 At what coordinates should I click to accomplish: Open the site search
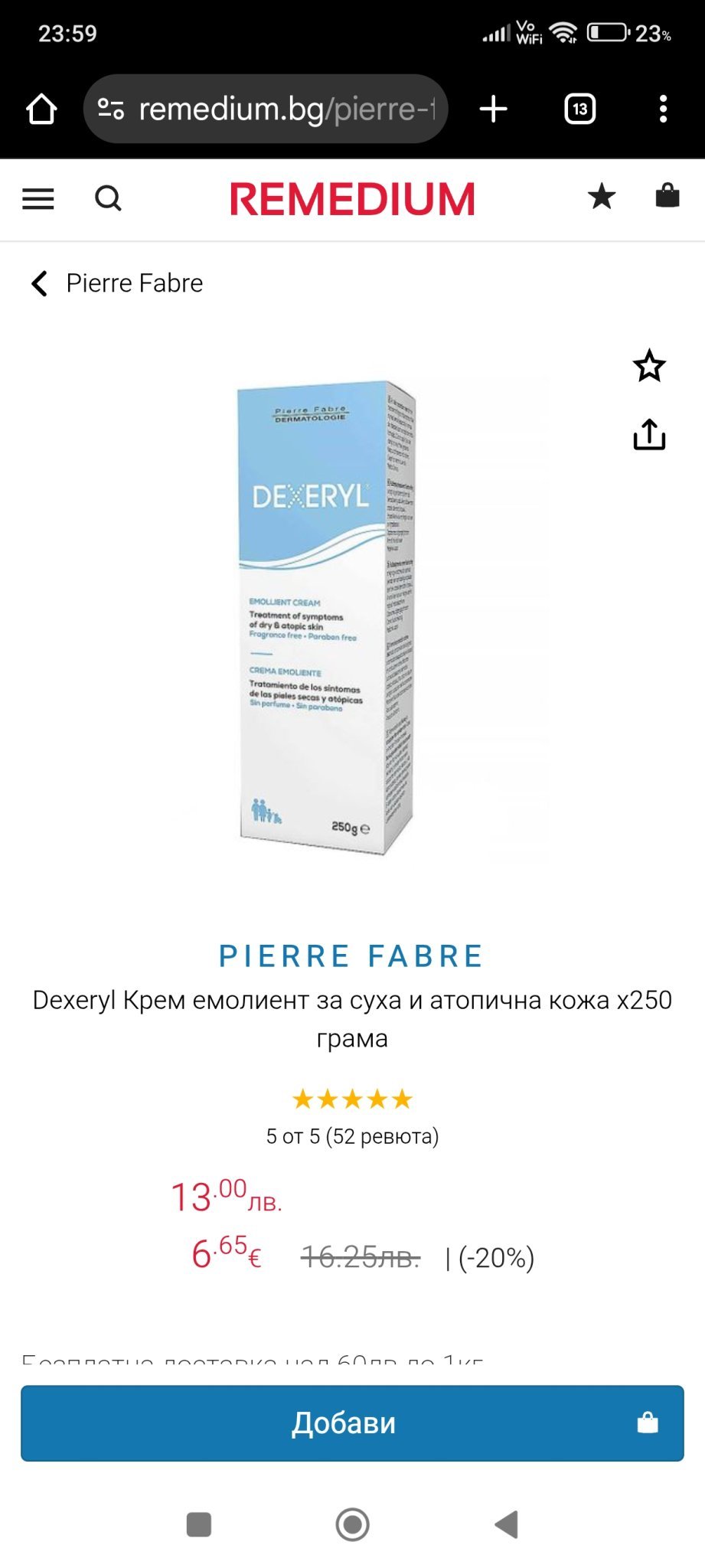tap(108, 199)
